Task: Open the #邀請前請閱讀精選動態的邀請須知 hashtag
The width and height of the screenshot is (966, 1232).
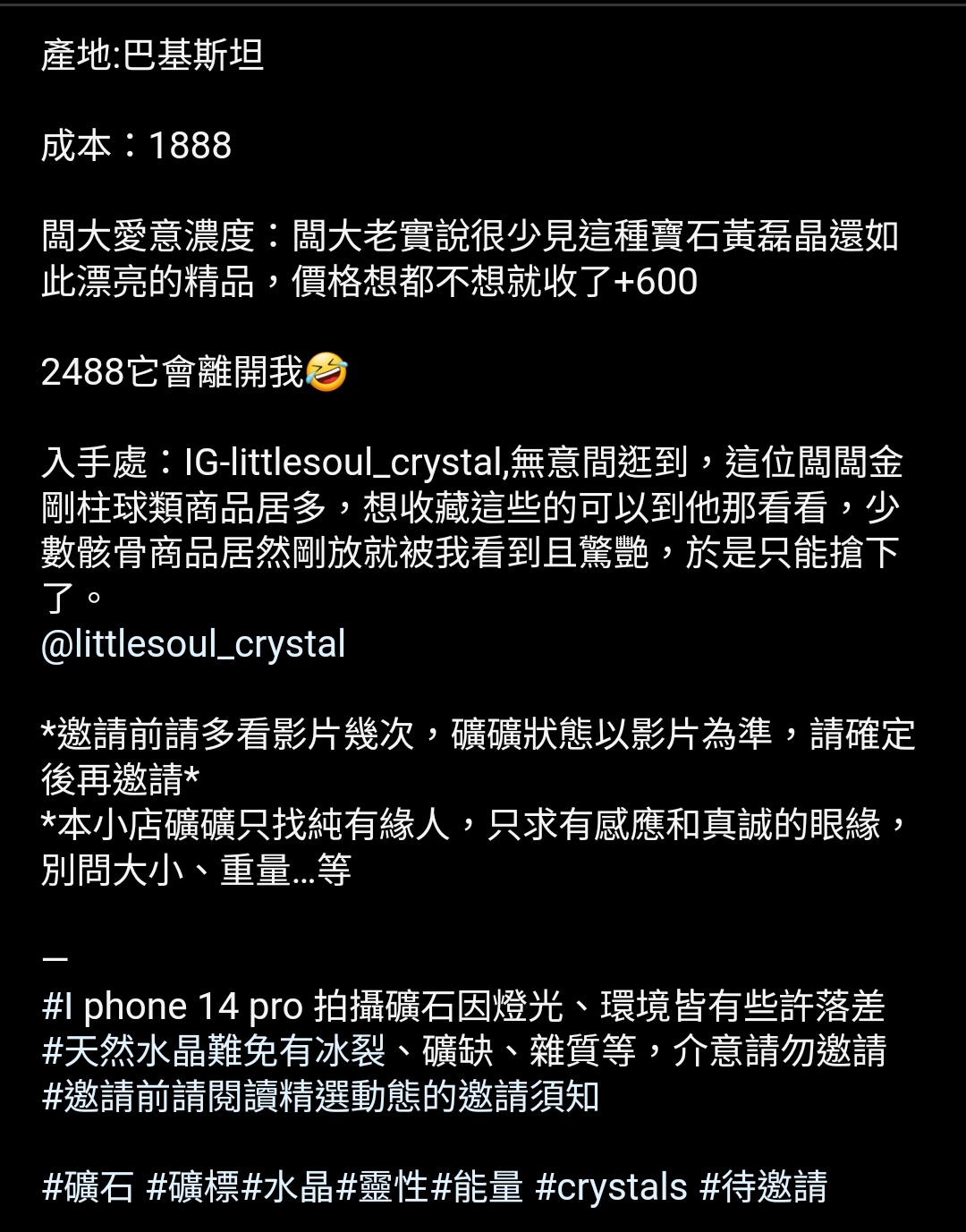Action: pos(320,1097)
